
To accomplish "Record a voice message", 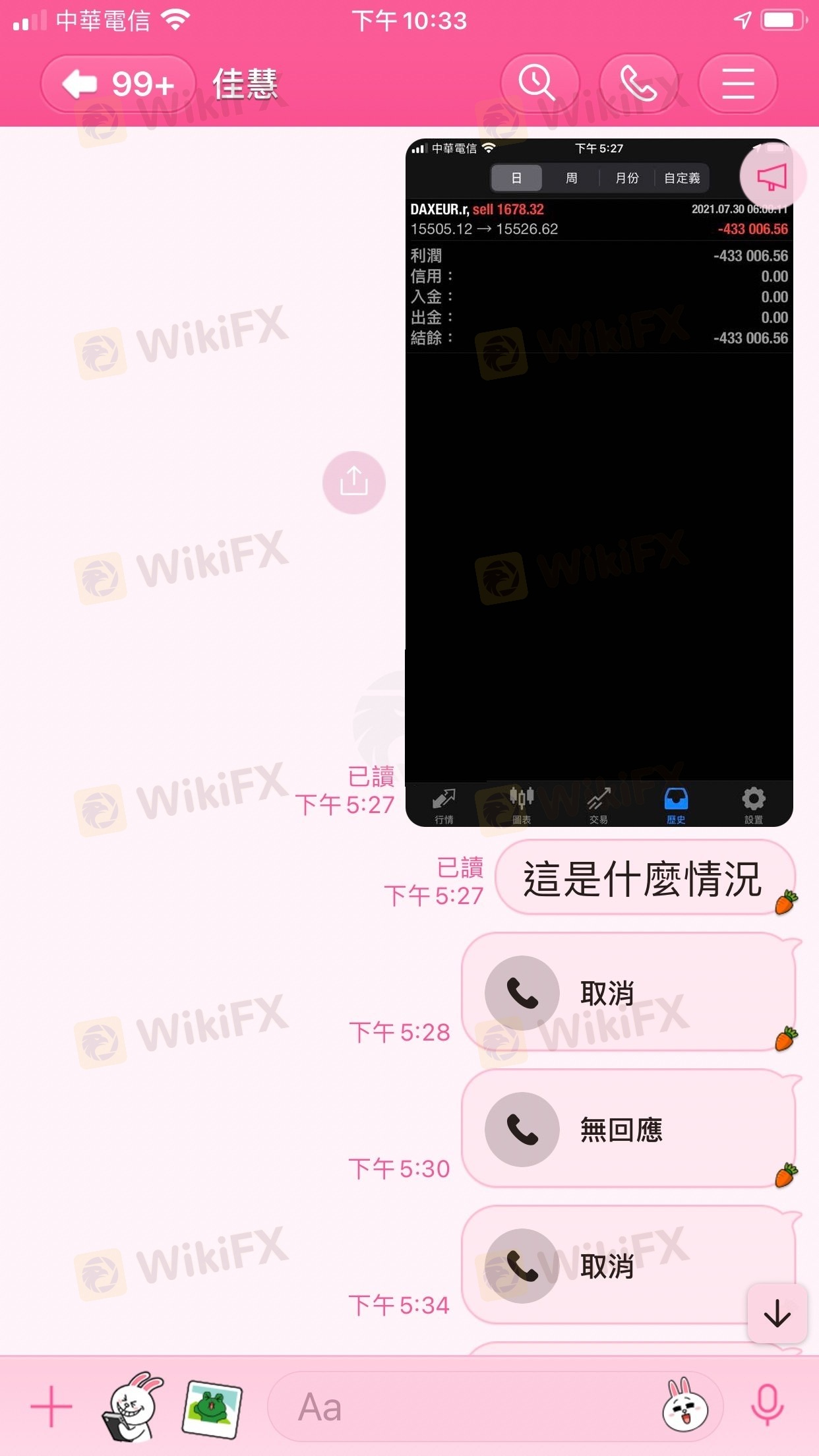I will tap(767, 1406).
